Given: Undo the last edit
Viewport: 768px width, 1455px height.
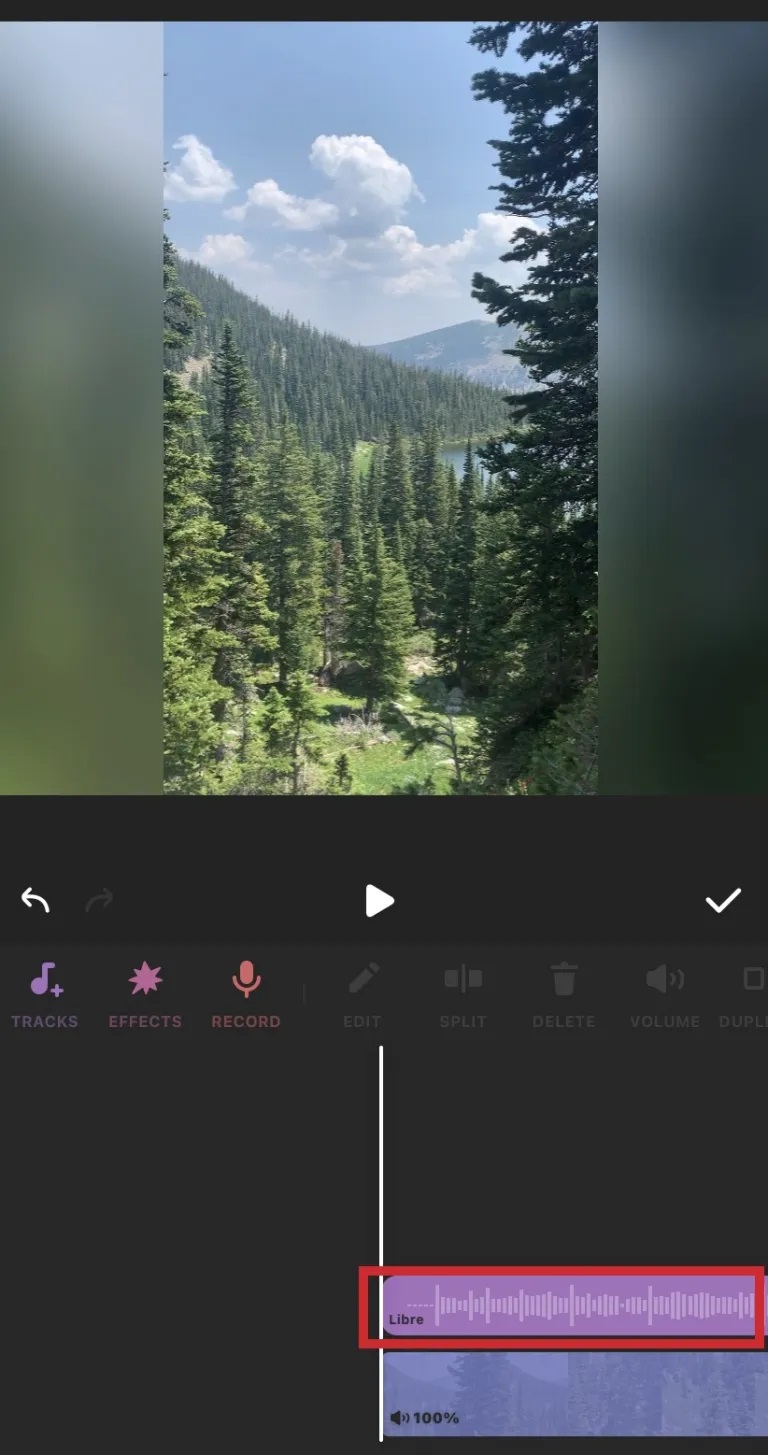Looking at the screenshot, I should tap(35, 901).
